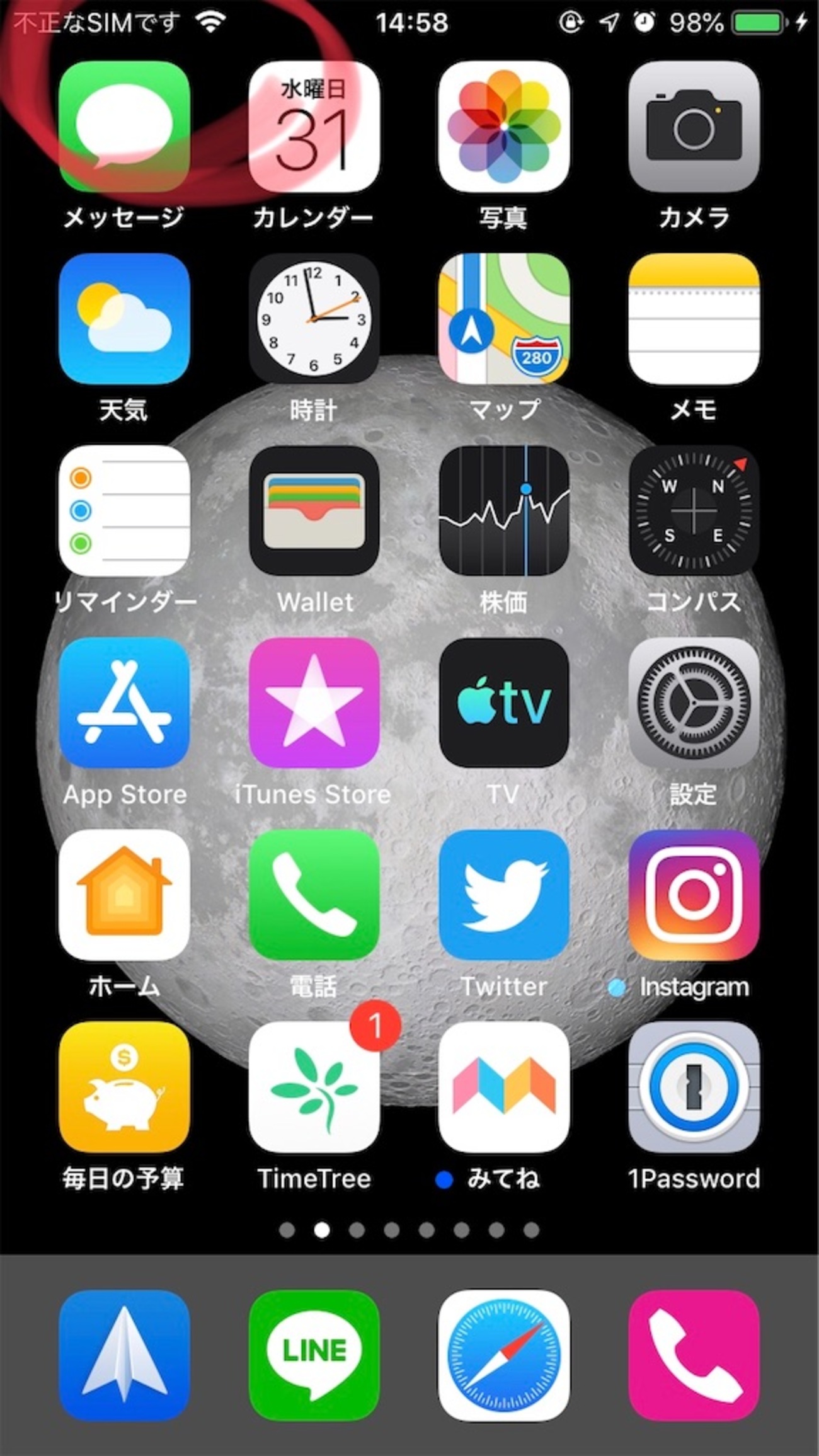This screenshot has height=1456, width=819.
Task: Open Reminders (リマインダー)
Action: [x=124, y=511]
